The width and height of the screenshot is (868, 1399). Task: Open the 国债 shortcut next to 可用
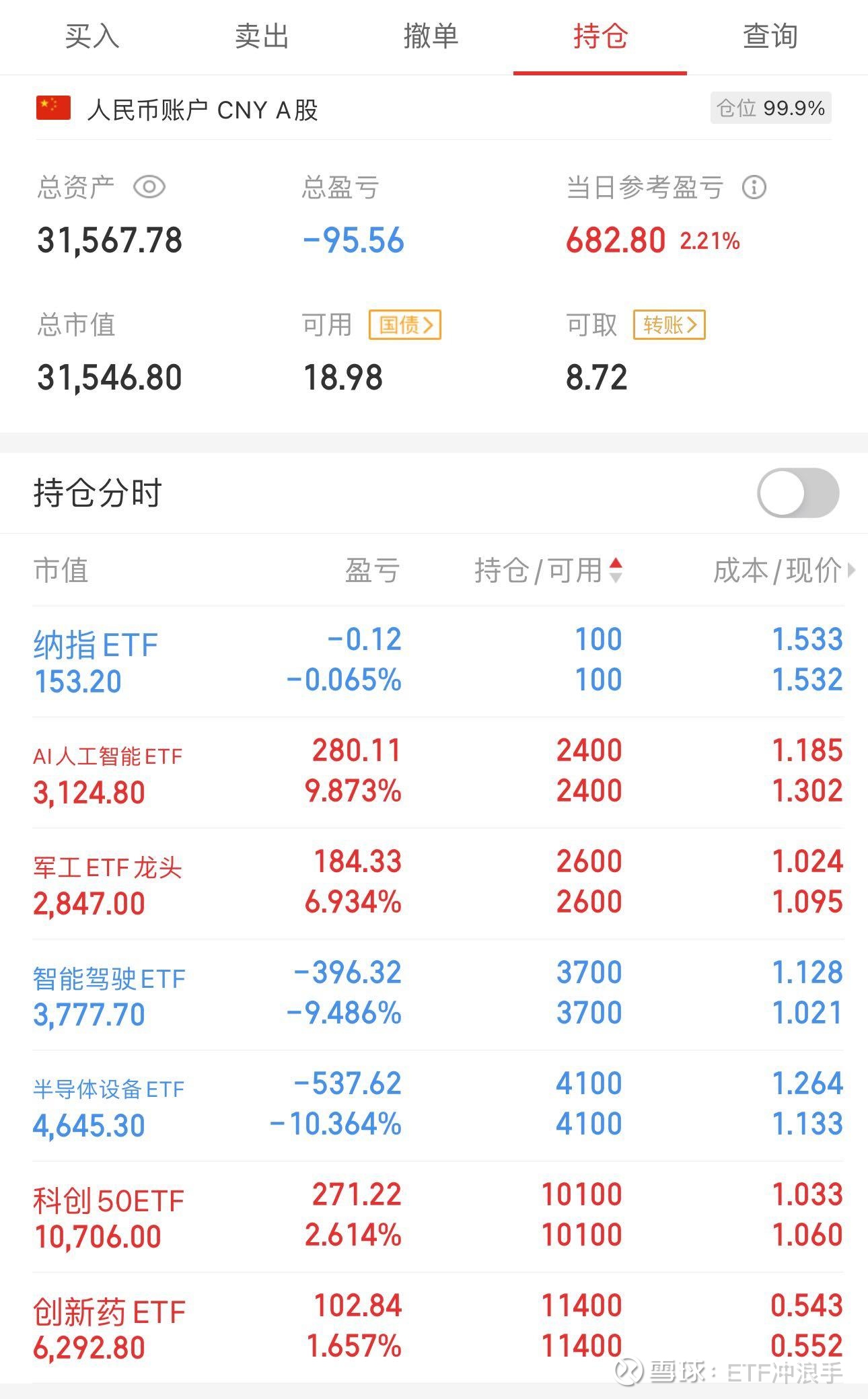tap(404, 325)
